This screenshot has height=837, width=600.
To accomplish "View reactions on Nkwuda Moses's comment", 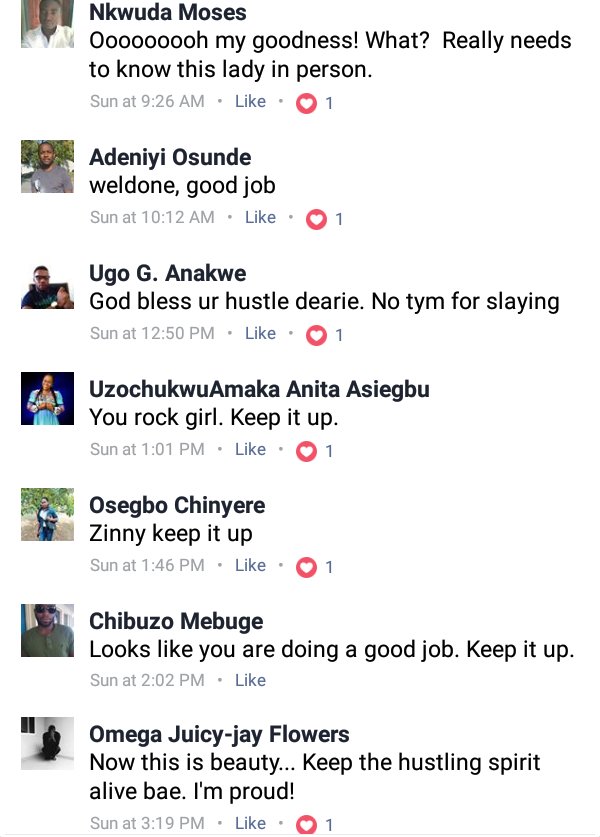I will (x=314, y=102).
